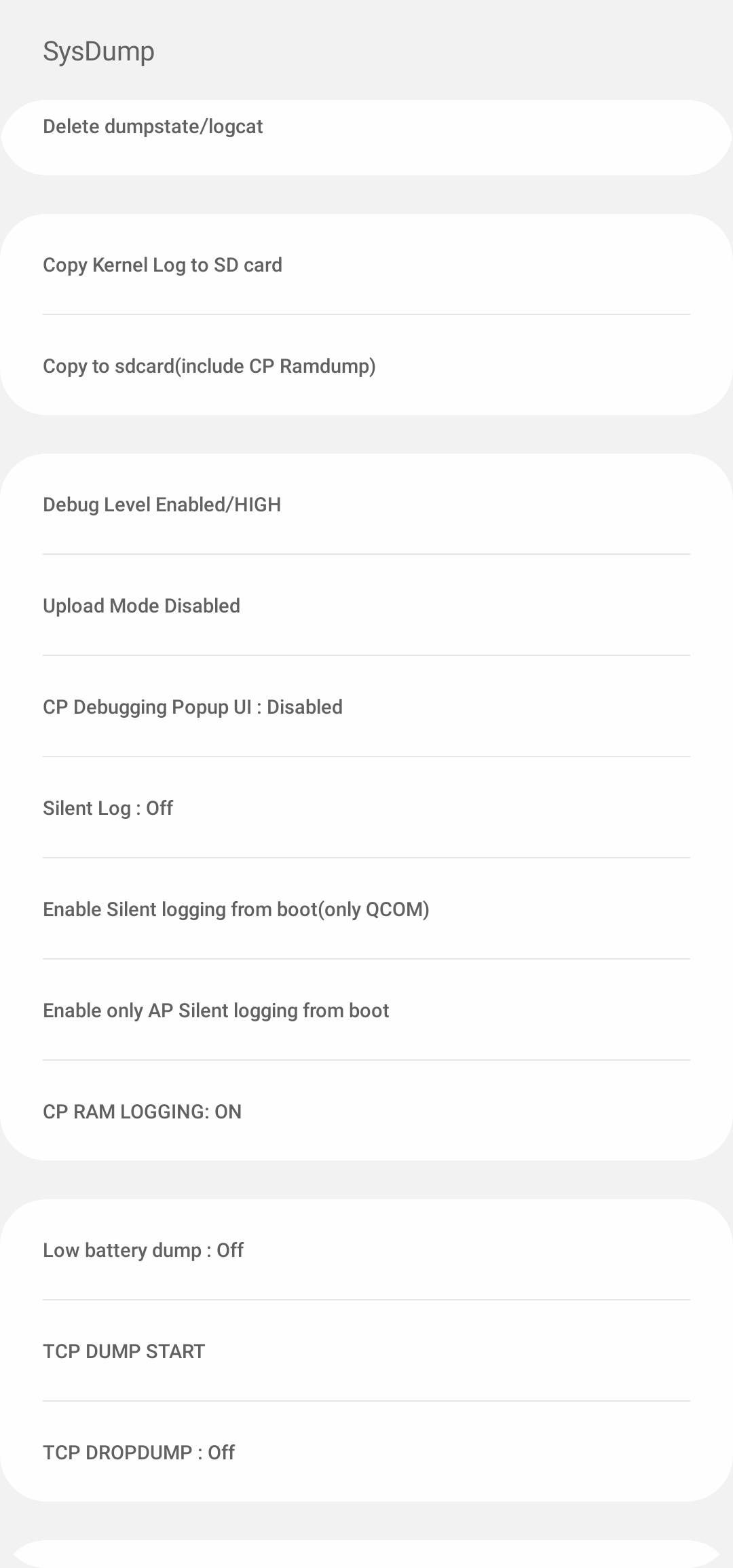
Task: Turn on Low battery dump
Action: [143, 1250]
